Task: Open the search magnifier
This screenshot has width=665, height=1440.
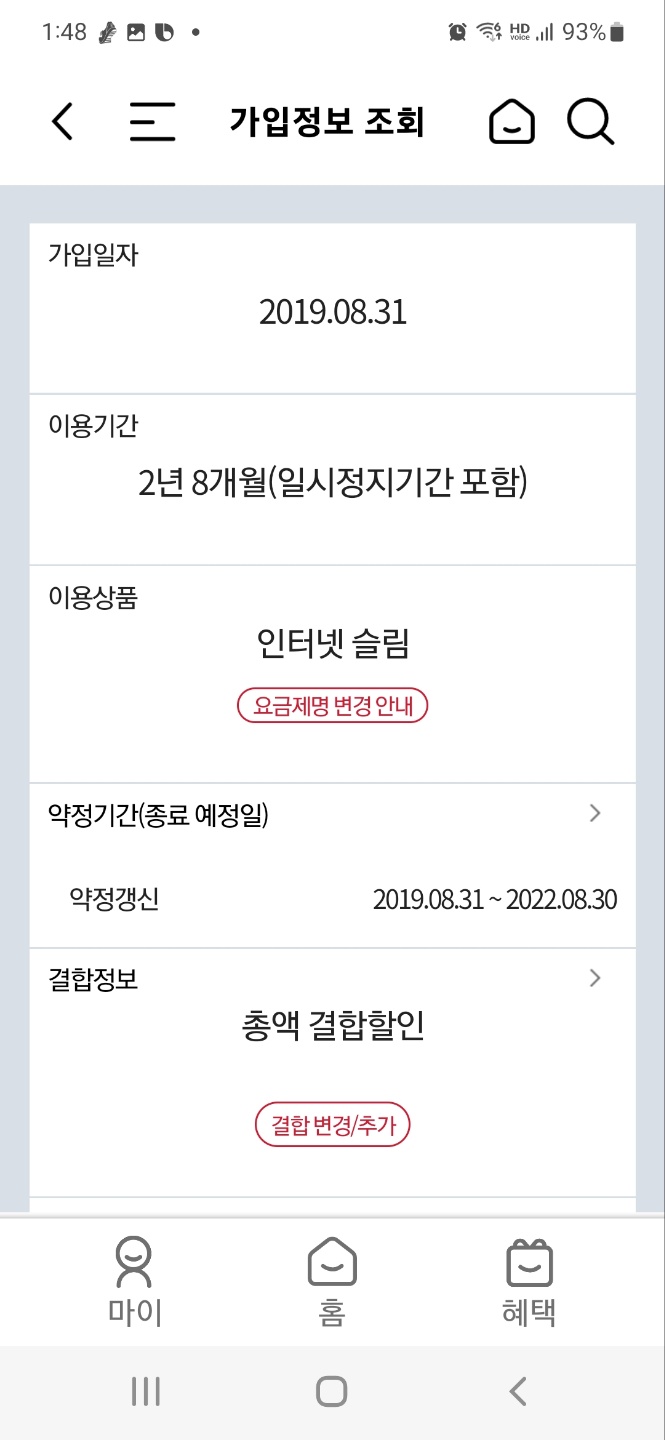Action: click(x=590, y=123)
